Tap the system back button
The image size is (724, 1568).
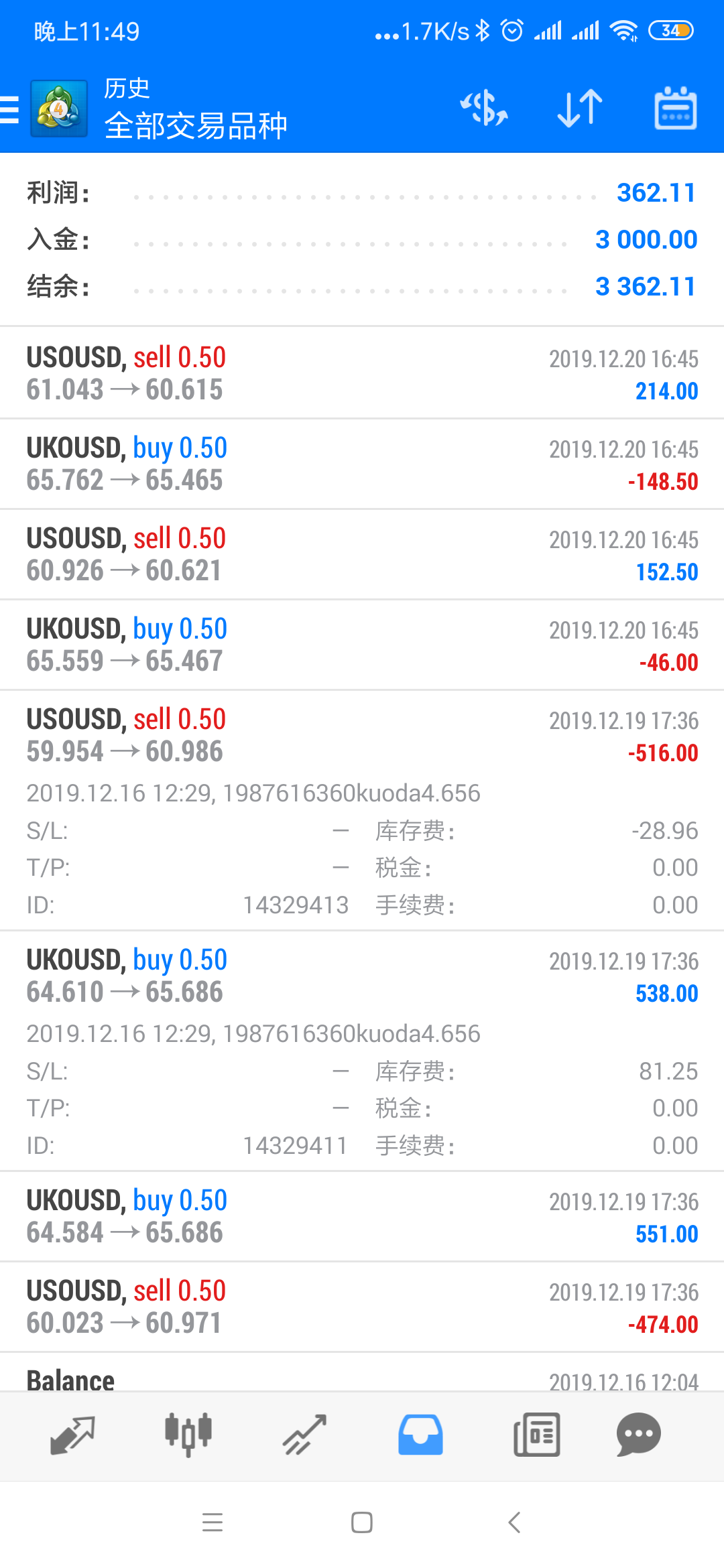pyautogui.click(x=514, y=1522)
